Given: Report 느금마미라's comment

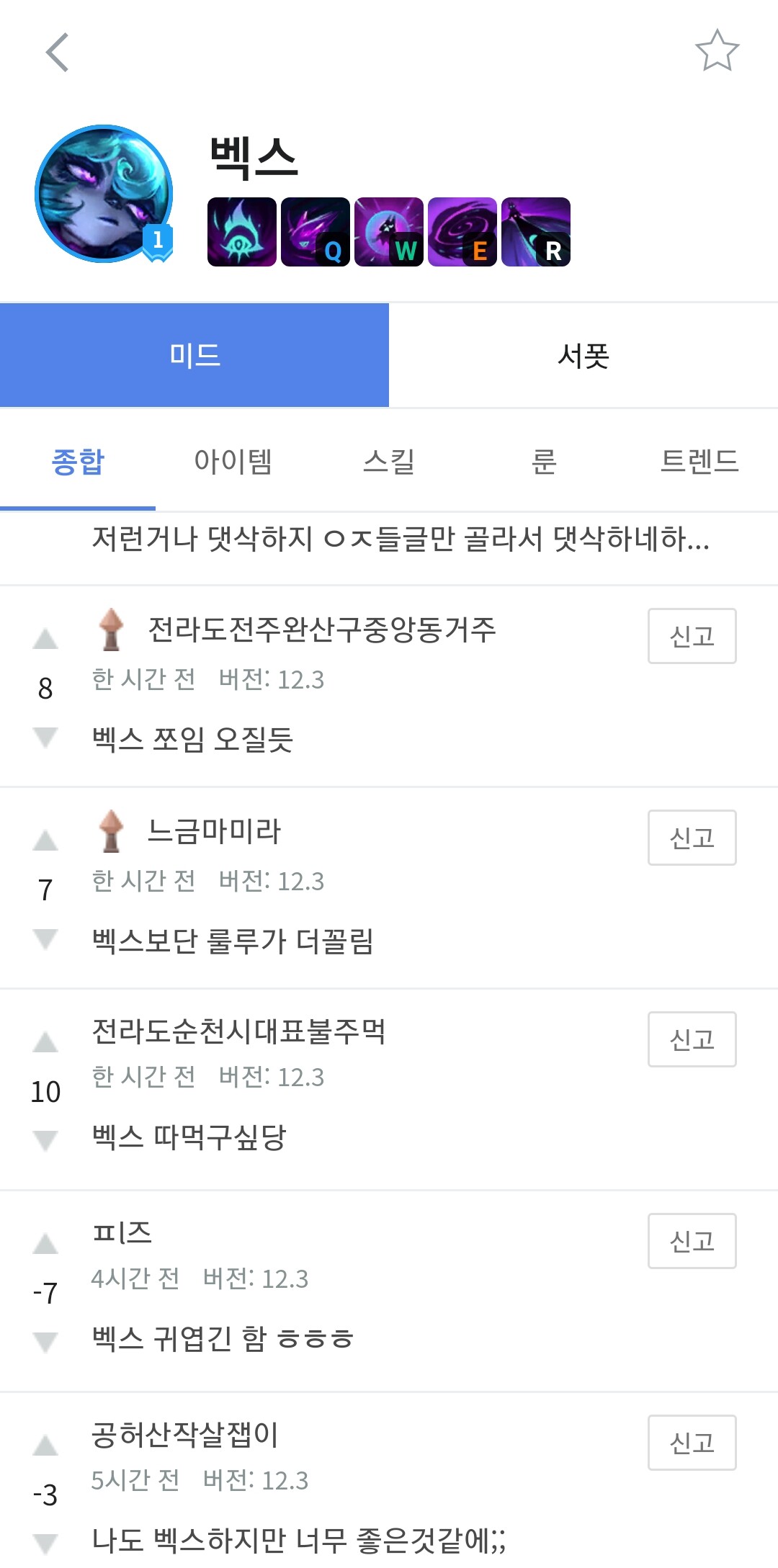Looking at the screenshot, I should (692, 838).
